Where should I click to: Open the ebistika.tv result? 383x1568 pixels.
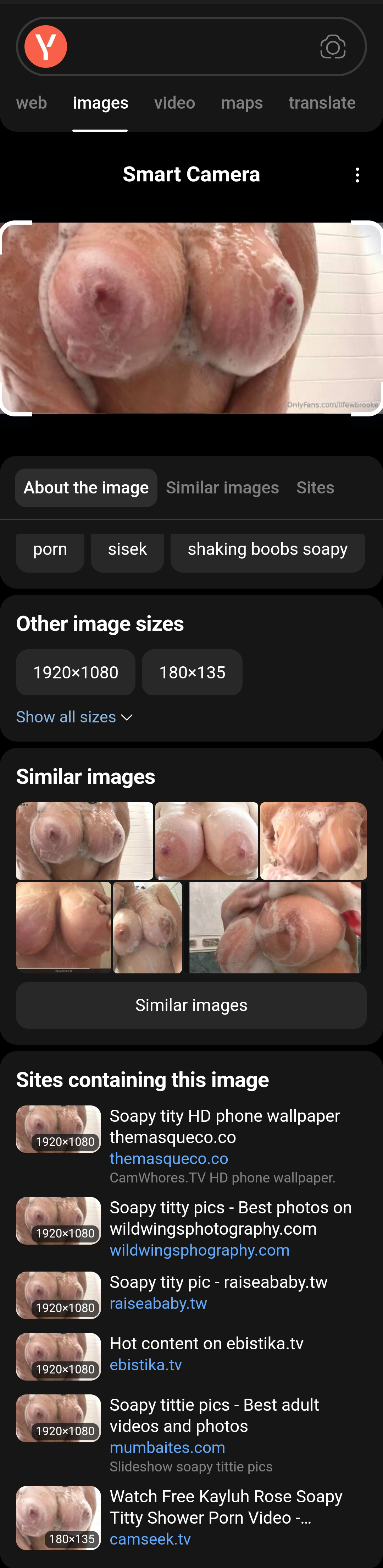tap(145, 1365)
